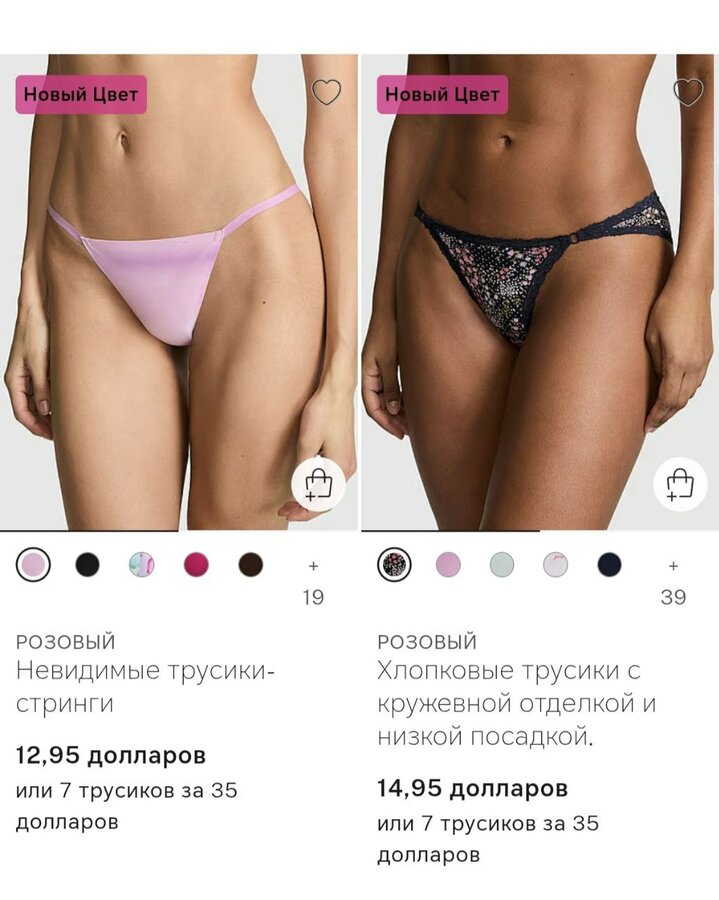
Task: Quick-add the pink thong to bag
Action: pyautogui.click(x=318, y=485)
